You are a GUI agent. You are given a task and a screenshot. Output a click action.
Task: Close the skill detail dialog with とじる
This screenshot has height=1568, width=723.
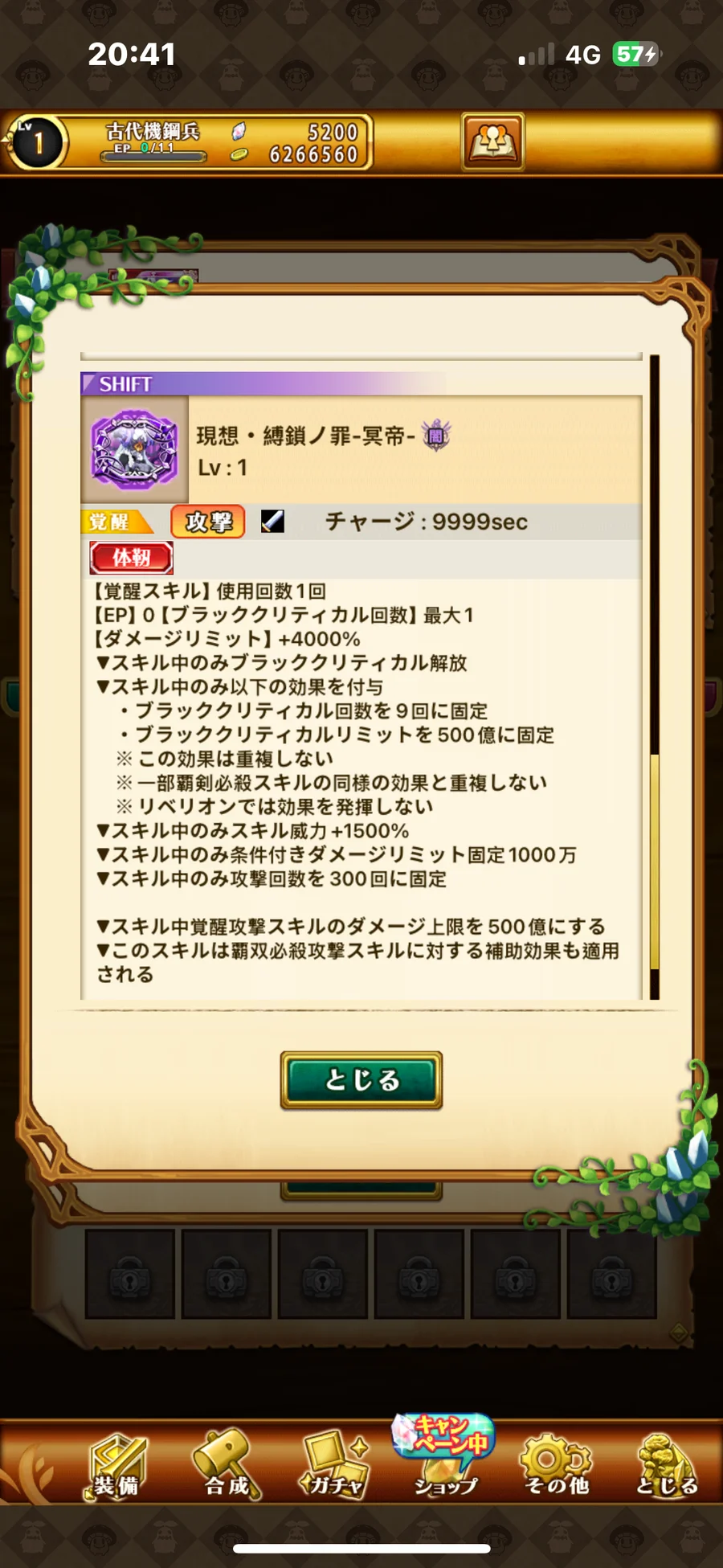tap(361, 1079)
